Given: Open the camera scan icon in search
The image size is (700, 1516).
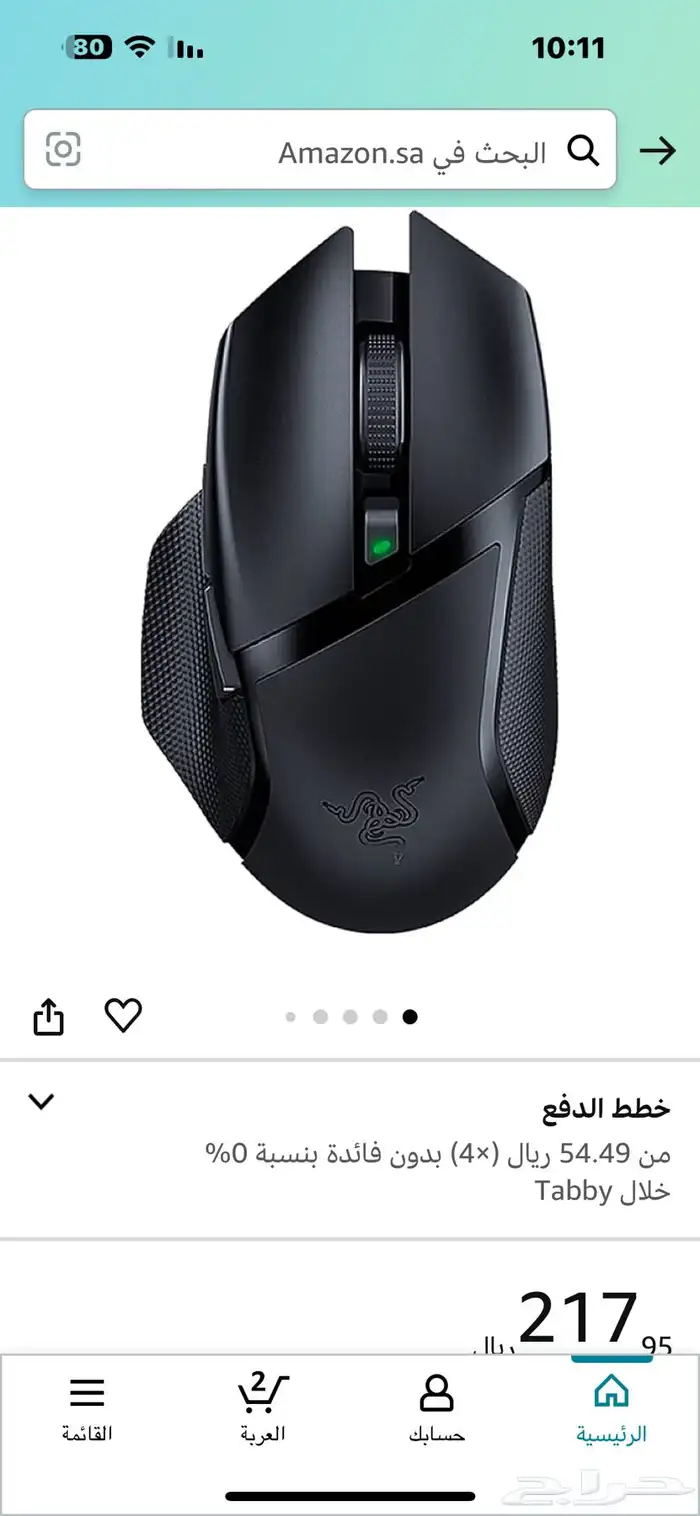Looking at the screenshot, I should (x=63, y=150).
